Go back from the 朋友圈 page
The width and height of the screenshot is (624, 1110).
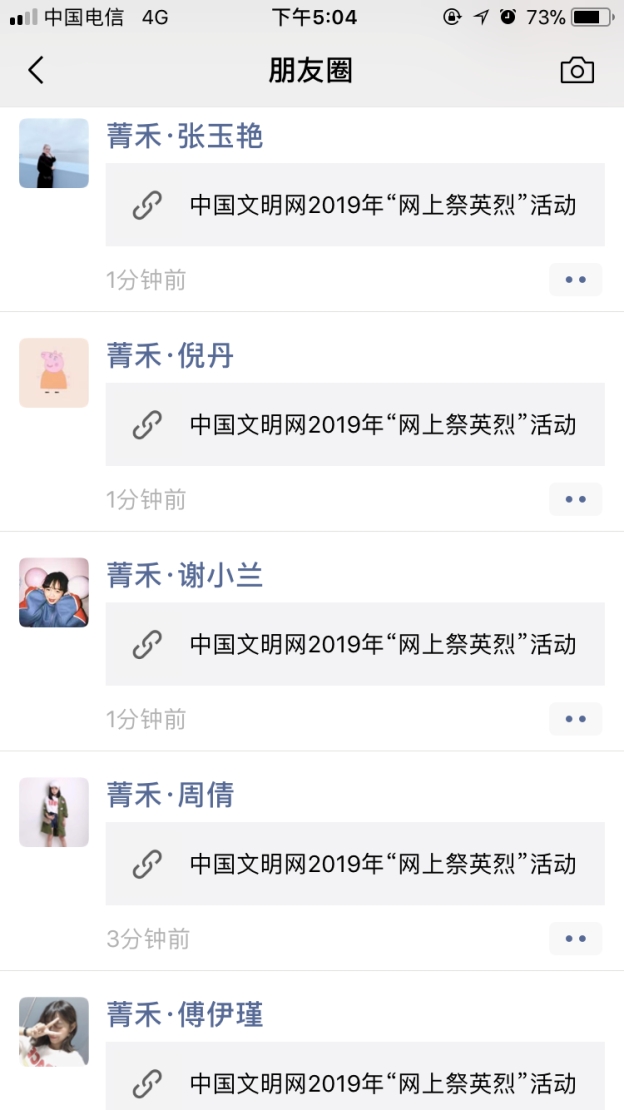36,70
